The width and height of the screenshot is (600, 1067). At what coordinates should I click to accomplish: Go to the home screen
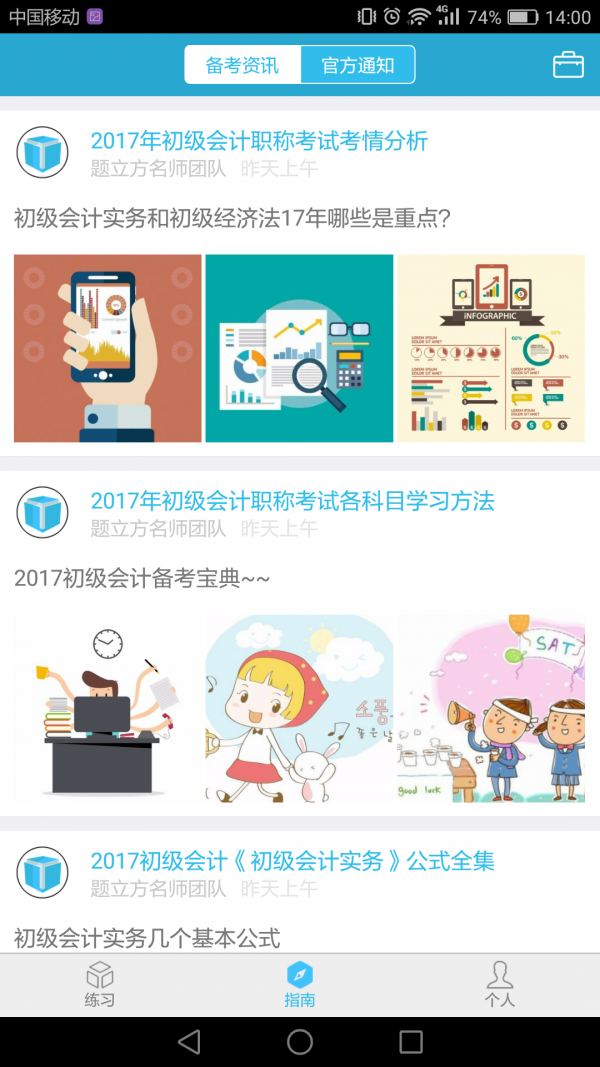click(300, 1042)
